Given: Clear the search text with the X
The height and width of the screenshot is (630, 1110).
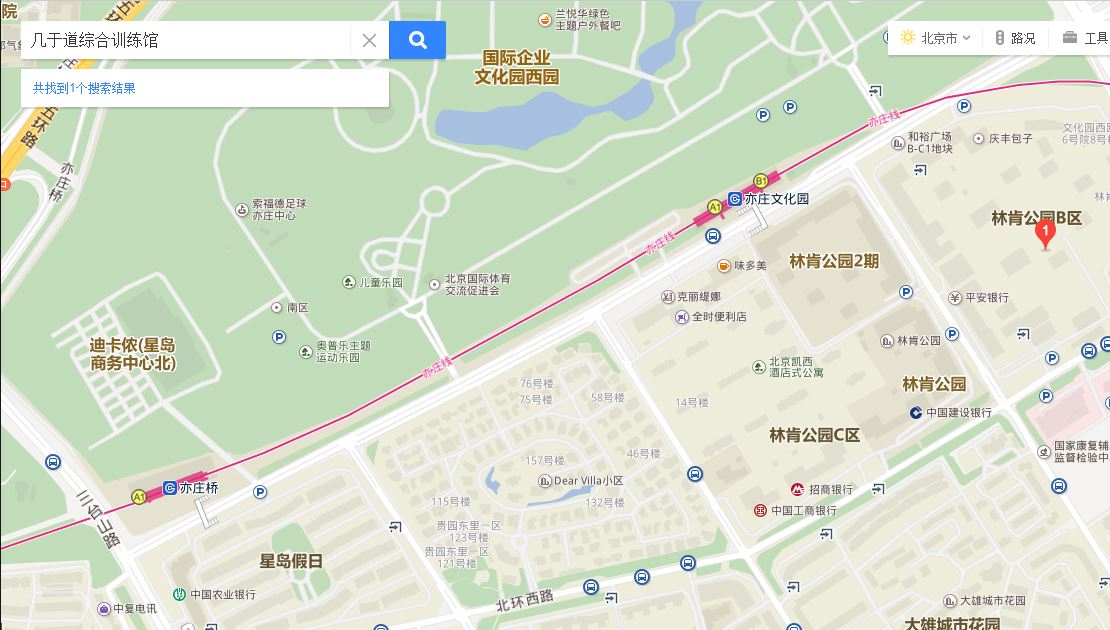Looking at the screenshot, I should click(x=369, y=40).
